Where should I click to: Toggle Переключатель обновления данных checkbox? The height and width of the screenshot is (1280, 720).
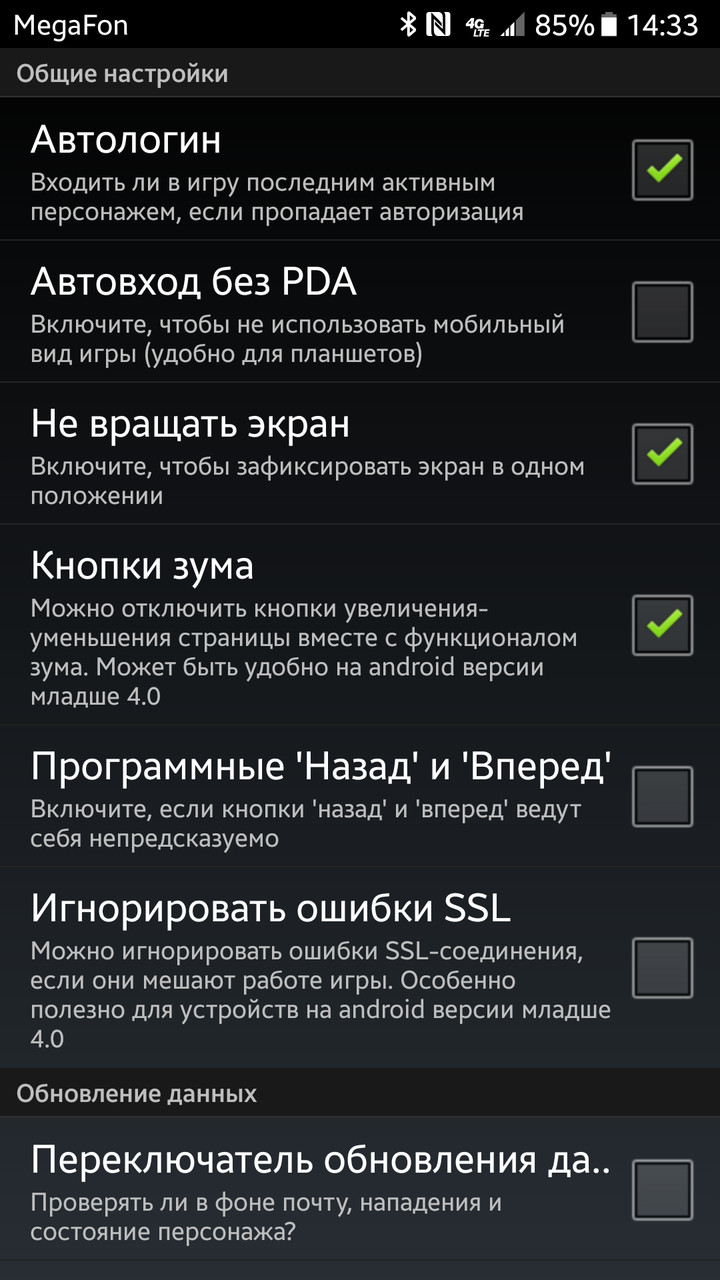(662, 1190)
